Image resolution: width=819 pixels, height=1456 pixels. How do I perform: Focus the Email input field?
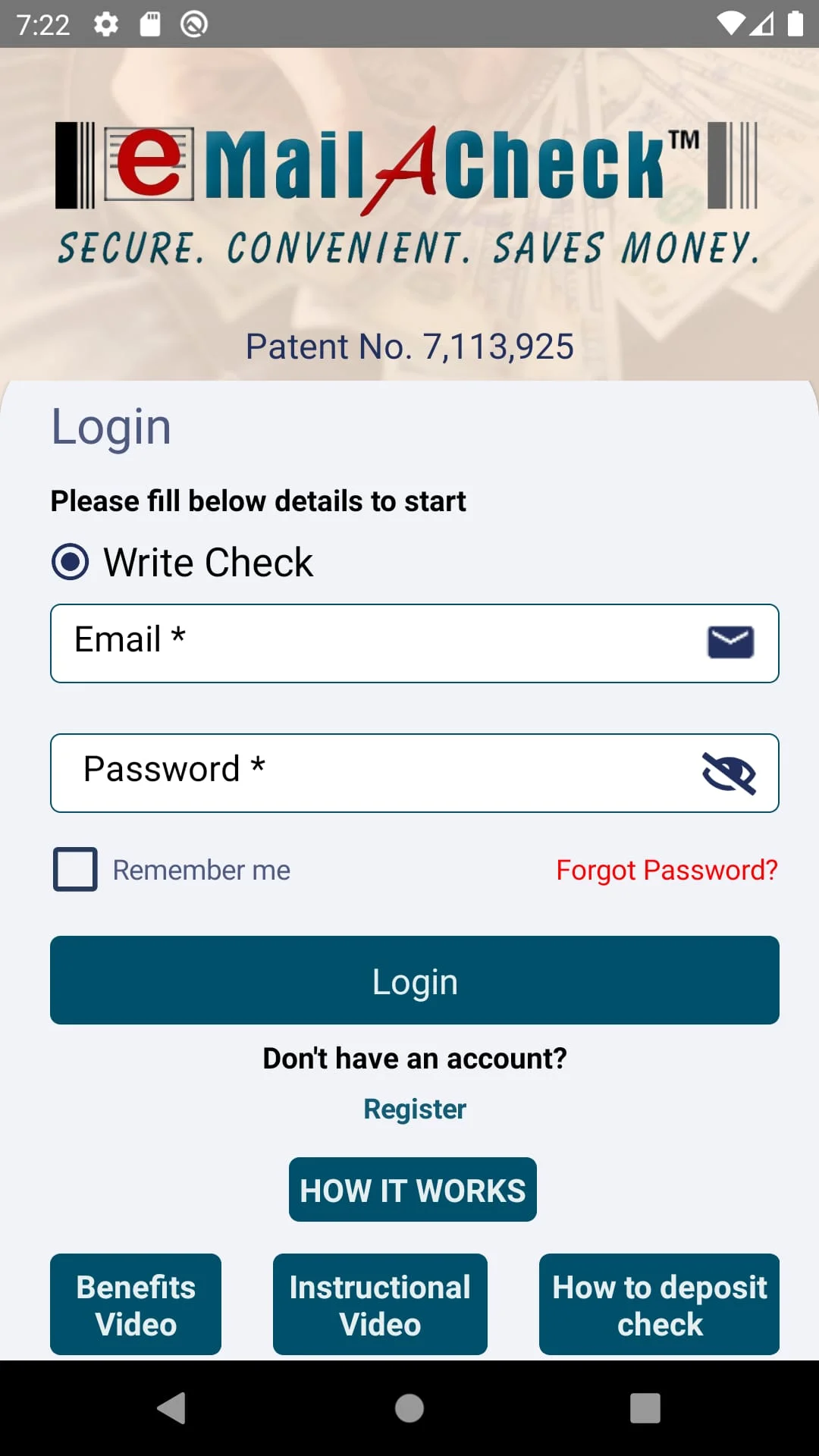coord(379,643)
